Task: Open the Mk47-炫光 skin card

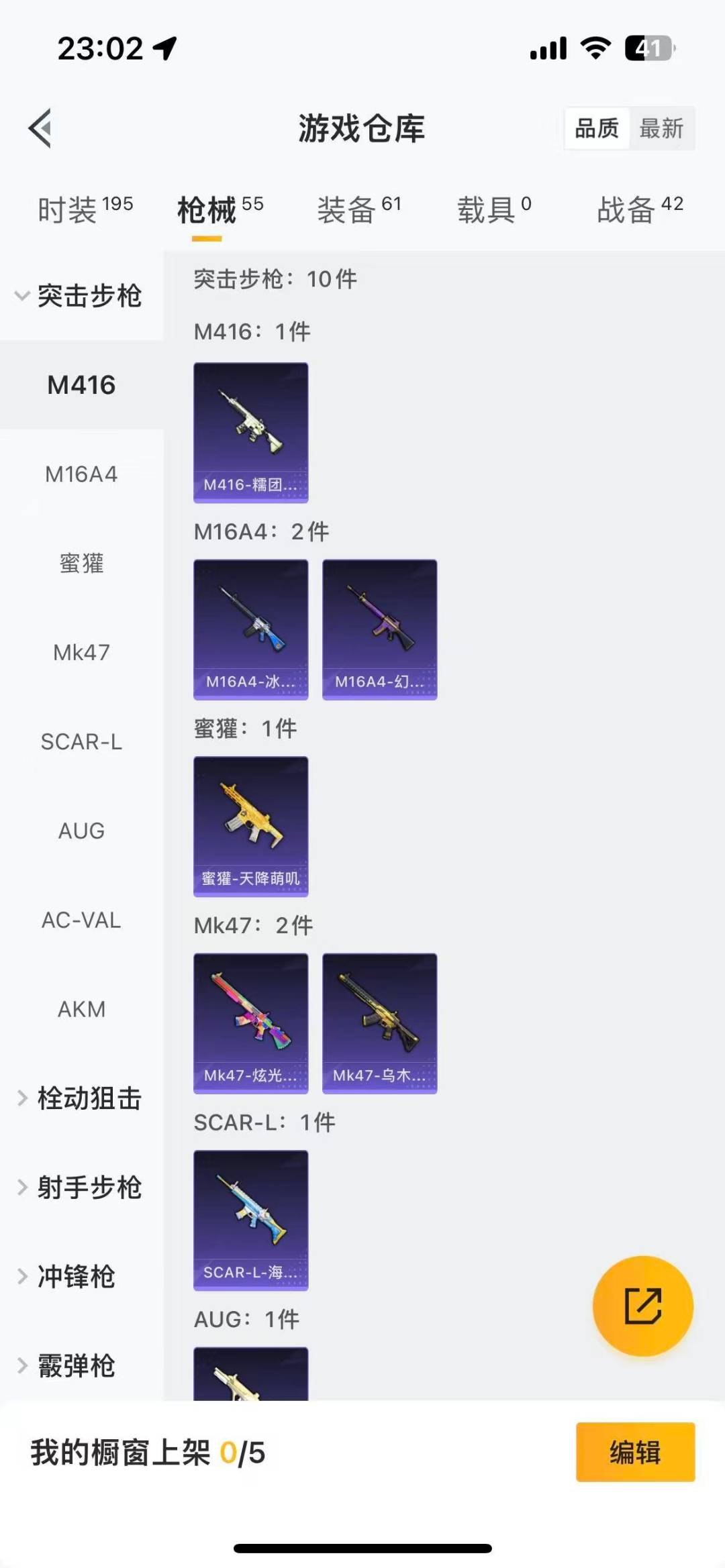Action: (251, 1023)
